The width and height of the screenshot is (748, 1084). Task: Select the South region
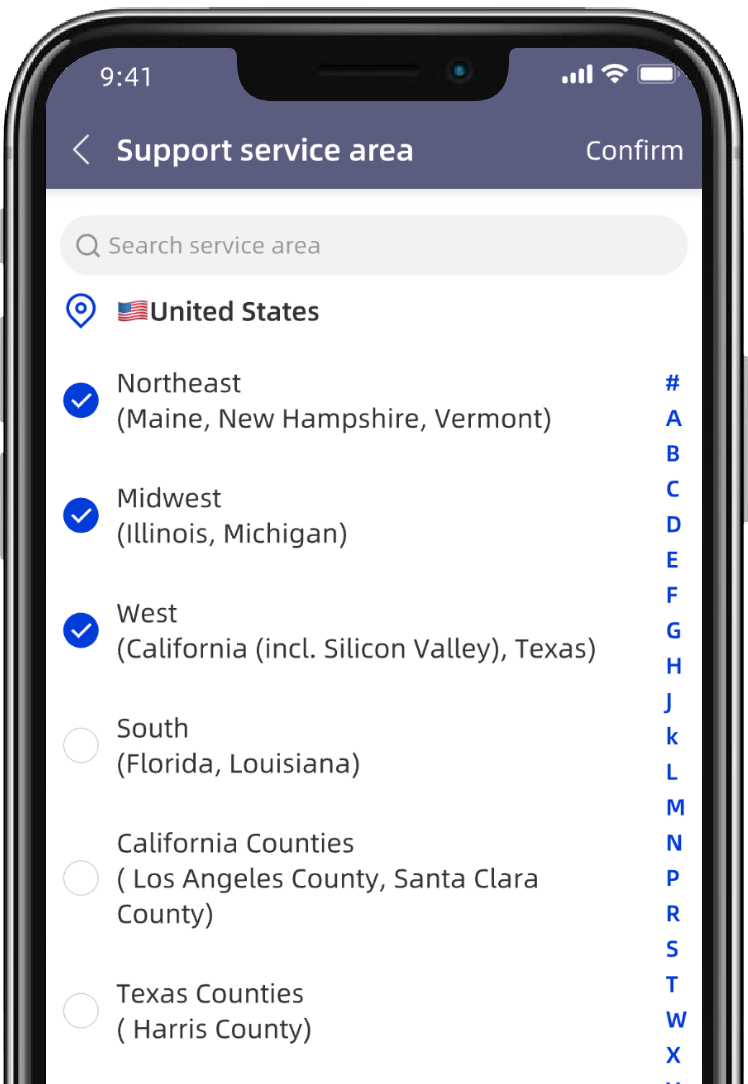coord(81,746)
